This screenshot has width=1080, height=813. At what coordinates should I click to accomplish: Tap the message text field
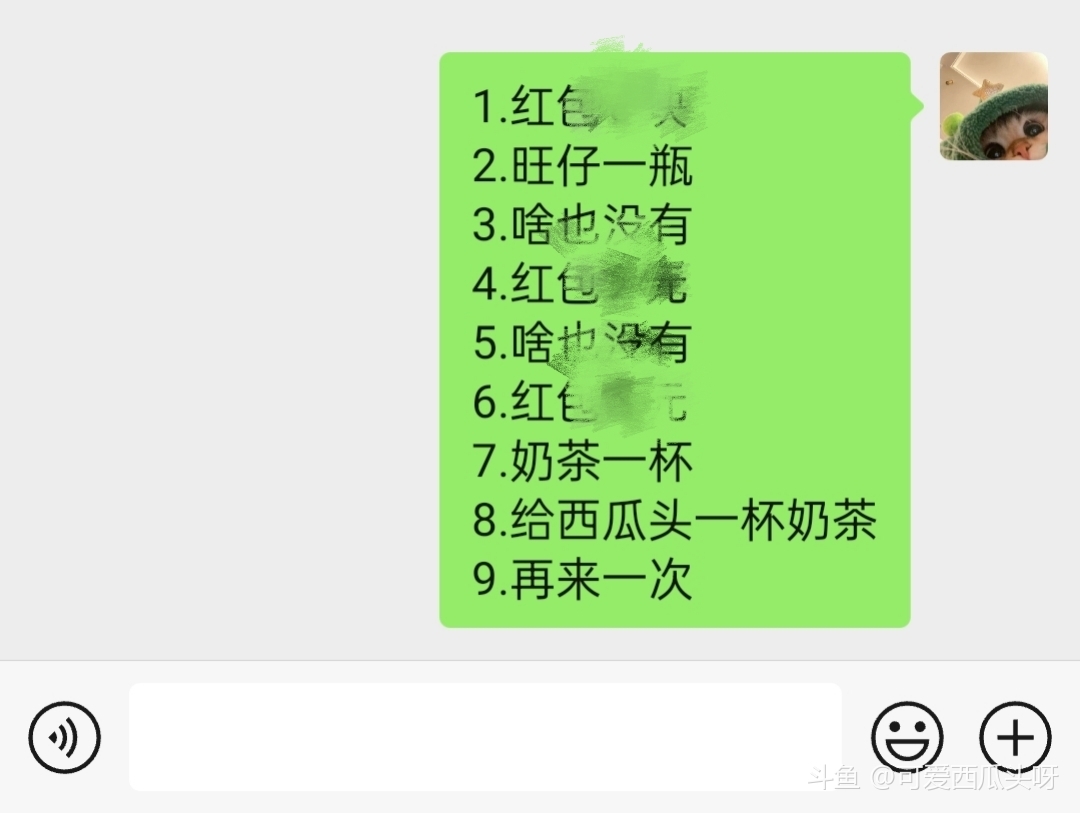tap(485, 737)
